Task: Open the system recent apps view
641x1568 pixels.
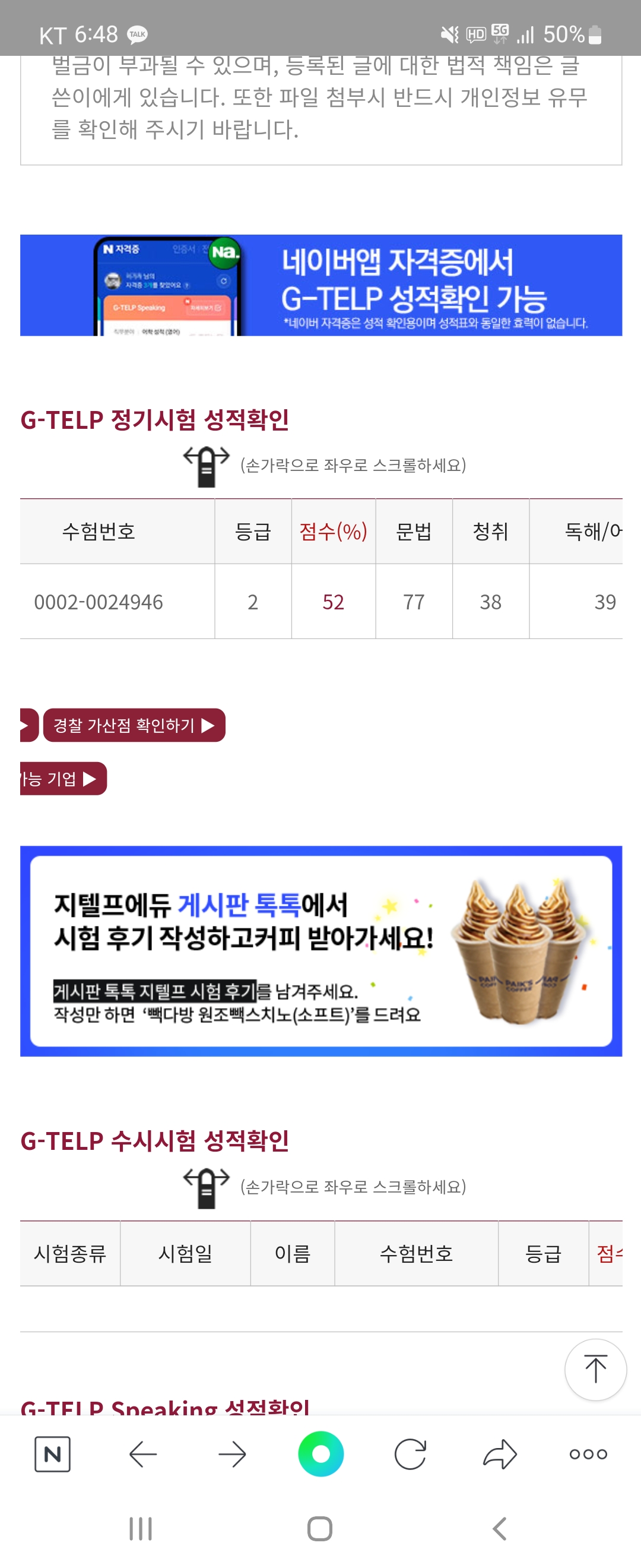Action: 141,1528
